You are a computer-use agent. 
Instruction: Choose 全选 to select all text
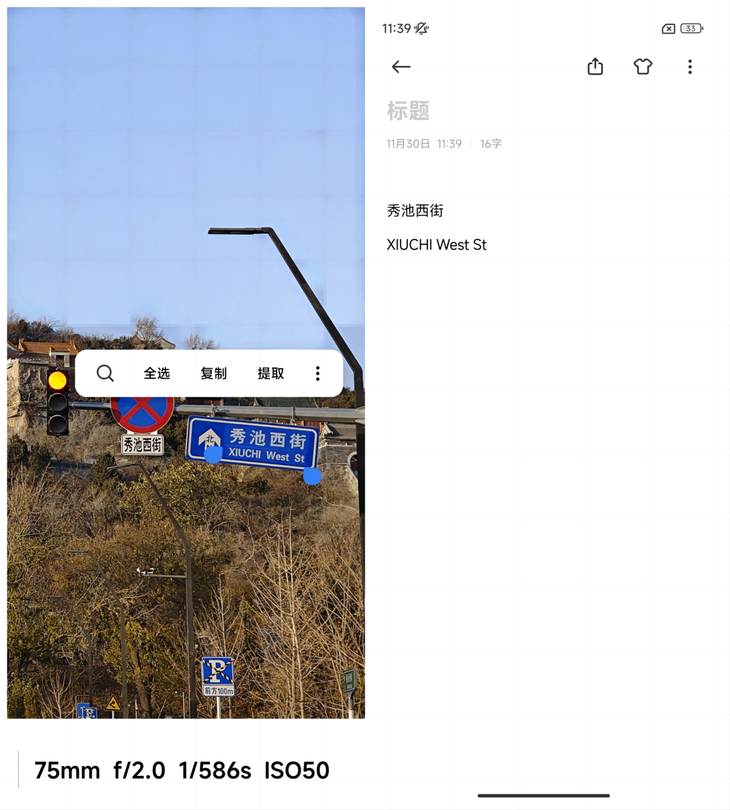(157, 373)
